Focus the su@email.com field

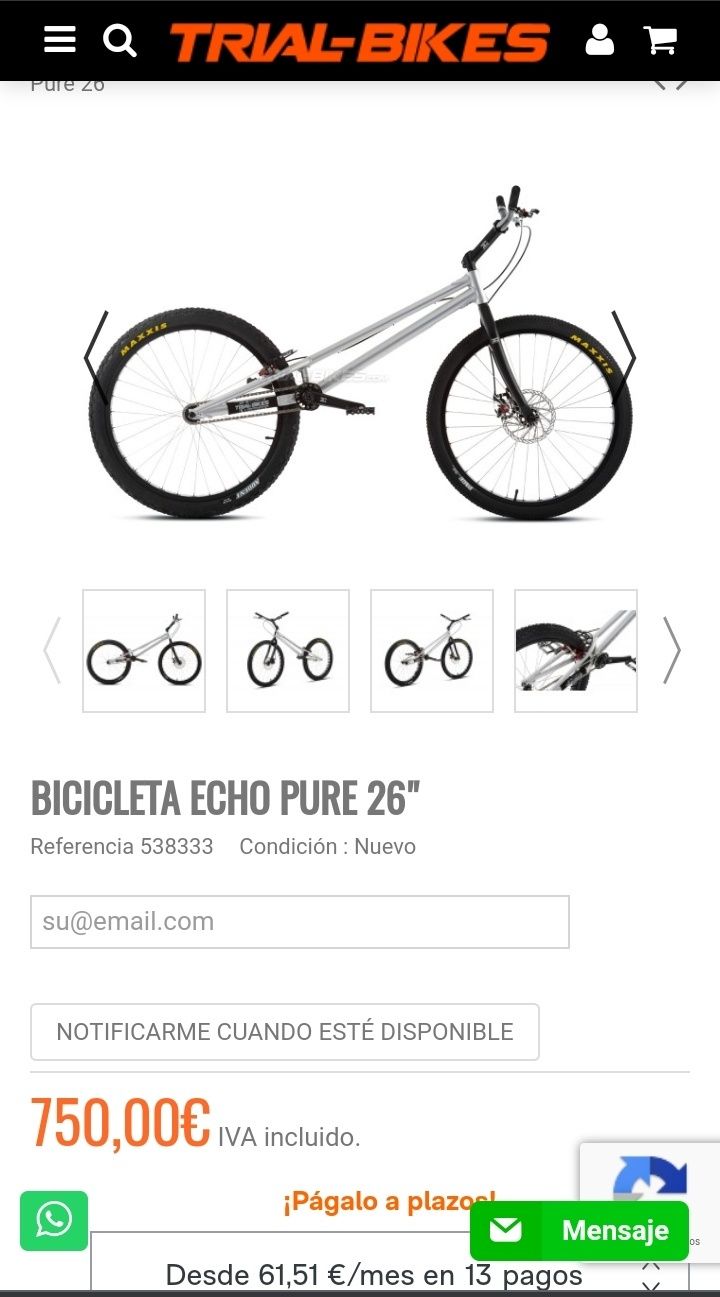coord(300,922)
